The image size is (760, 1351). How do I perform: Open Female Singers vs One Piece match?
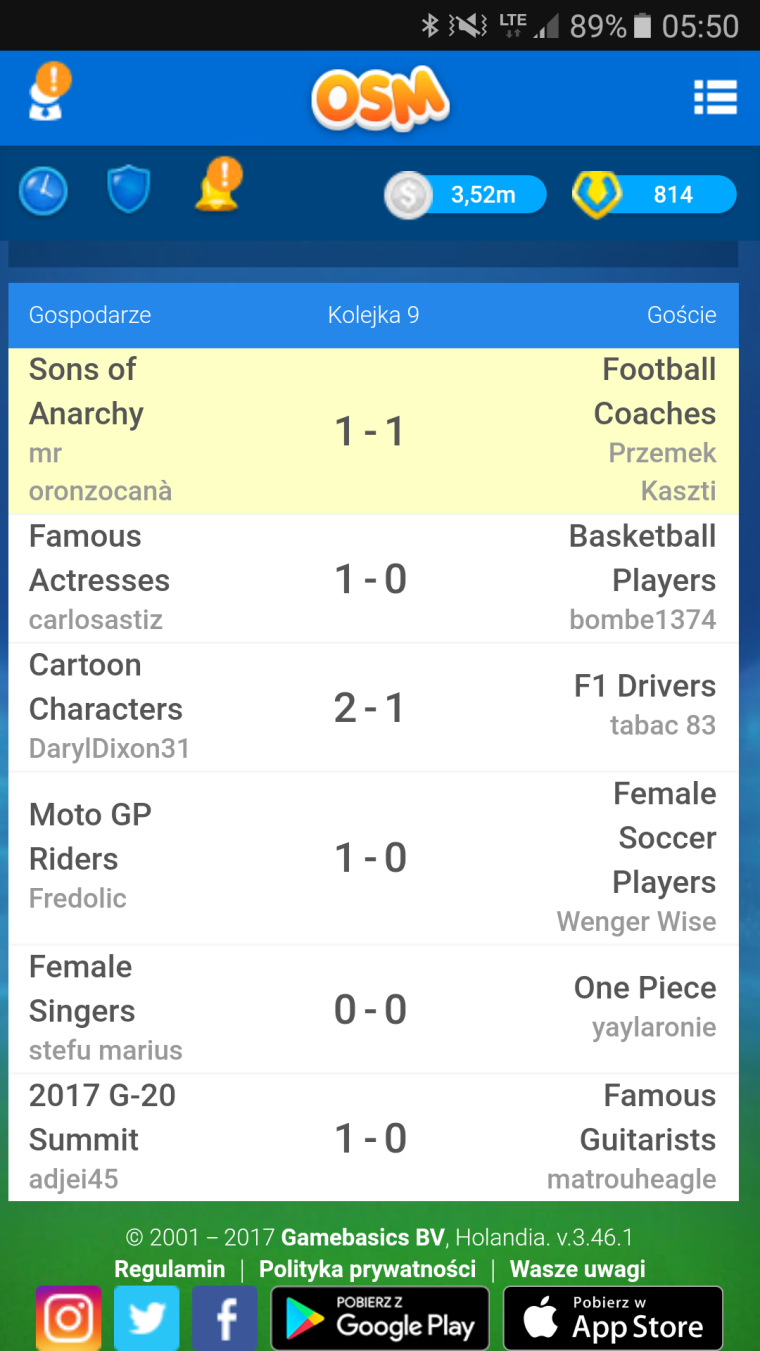click(374, 1010)
